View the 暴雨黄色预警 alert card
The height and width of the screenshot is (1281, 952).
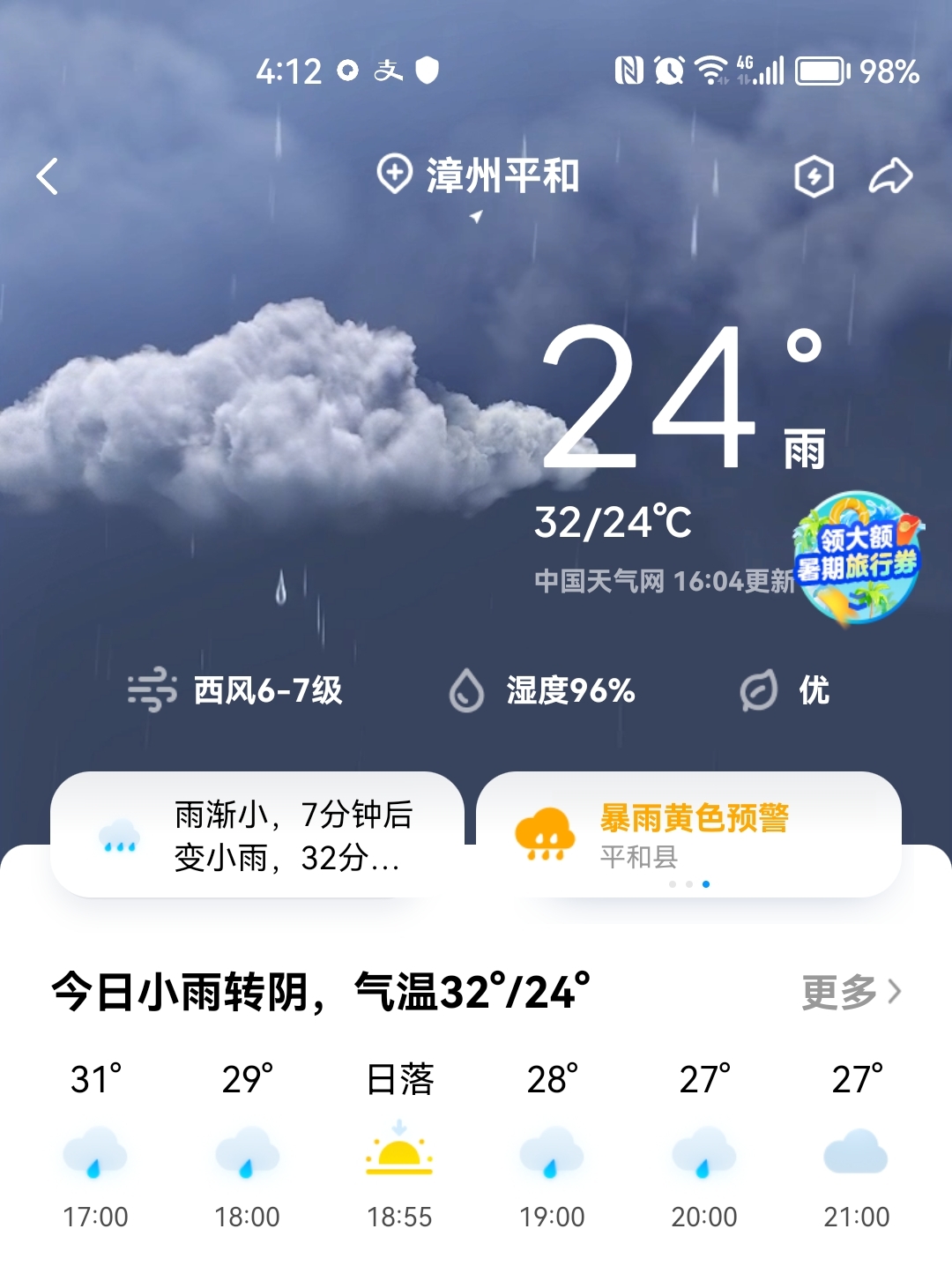point(688,835)
